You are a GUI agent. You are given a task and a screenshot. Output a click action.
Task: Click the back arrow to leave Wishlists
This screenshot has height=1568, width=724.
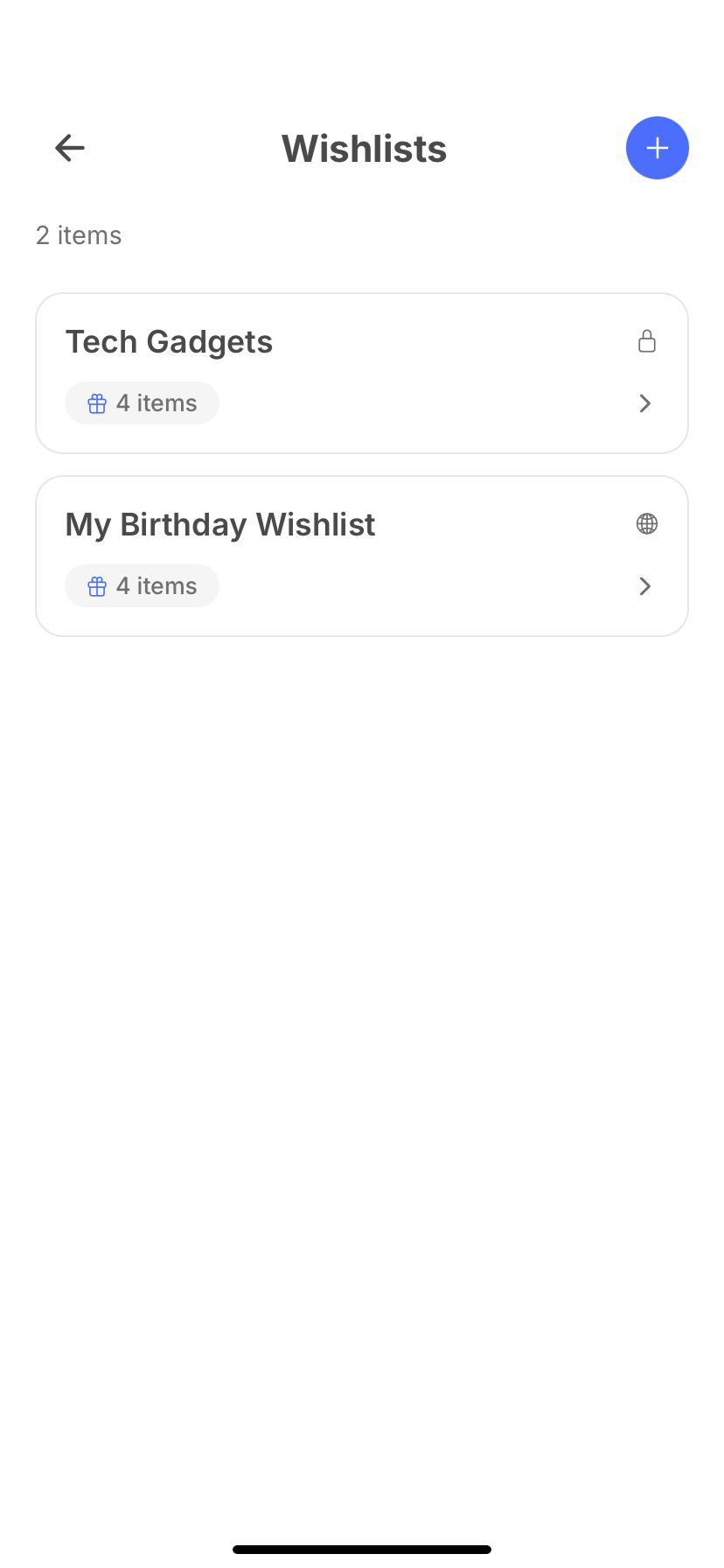coord(69,148)
